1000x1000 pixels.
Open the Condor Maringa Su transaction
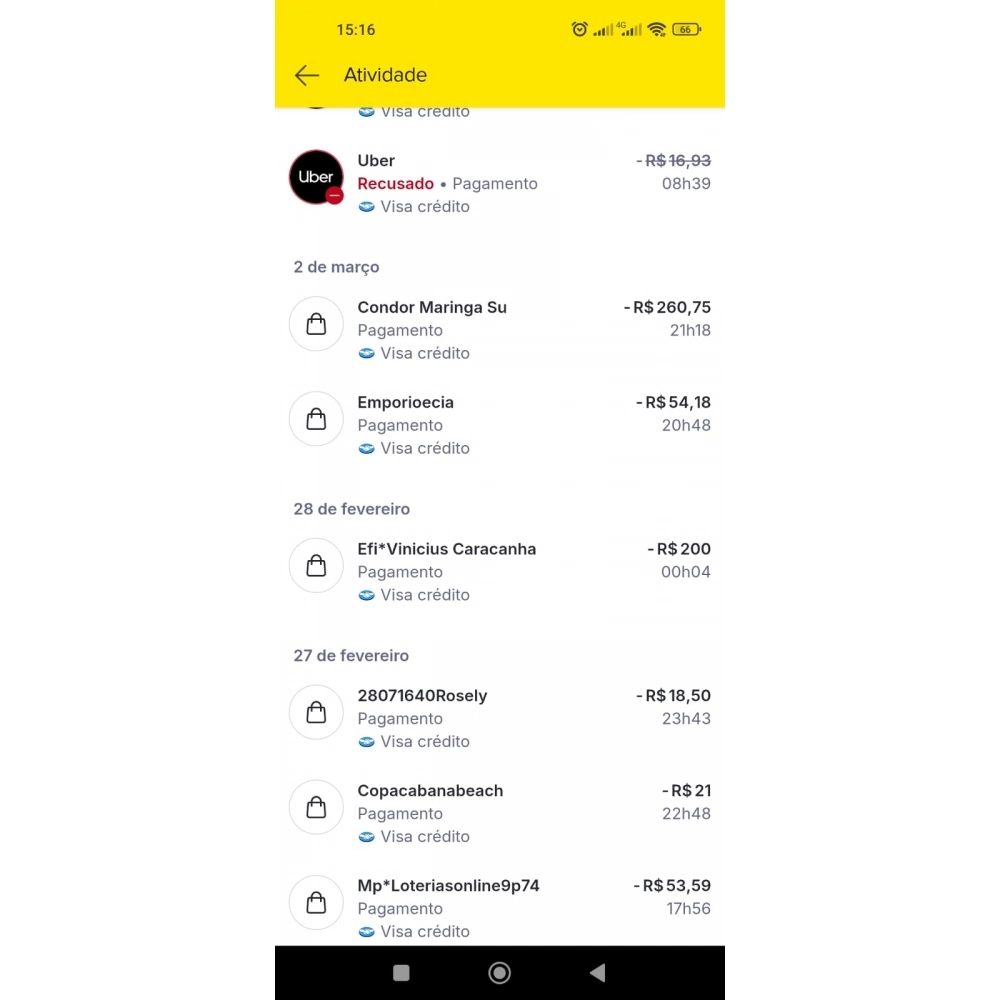point(500,330)
